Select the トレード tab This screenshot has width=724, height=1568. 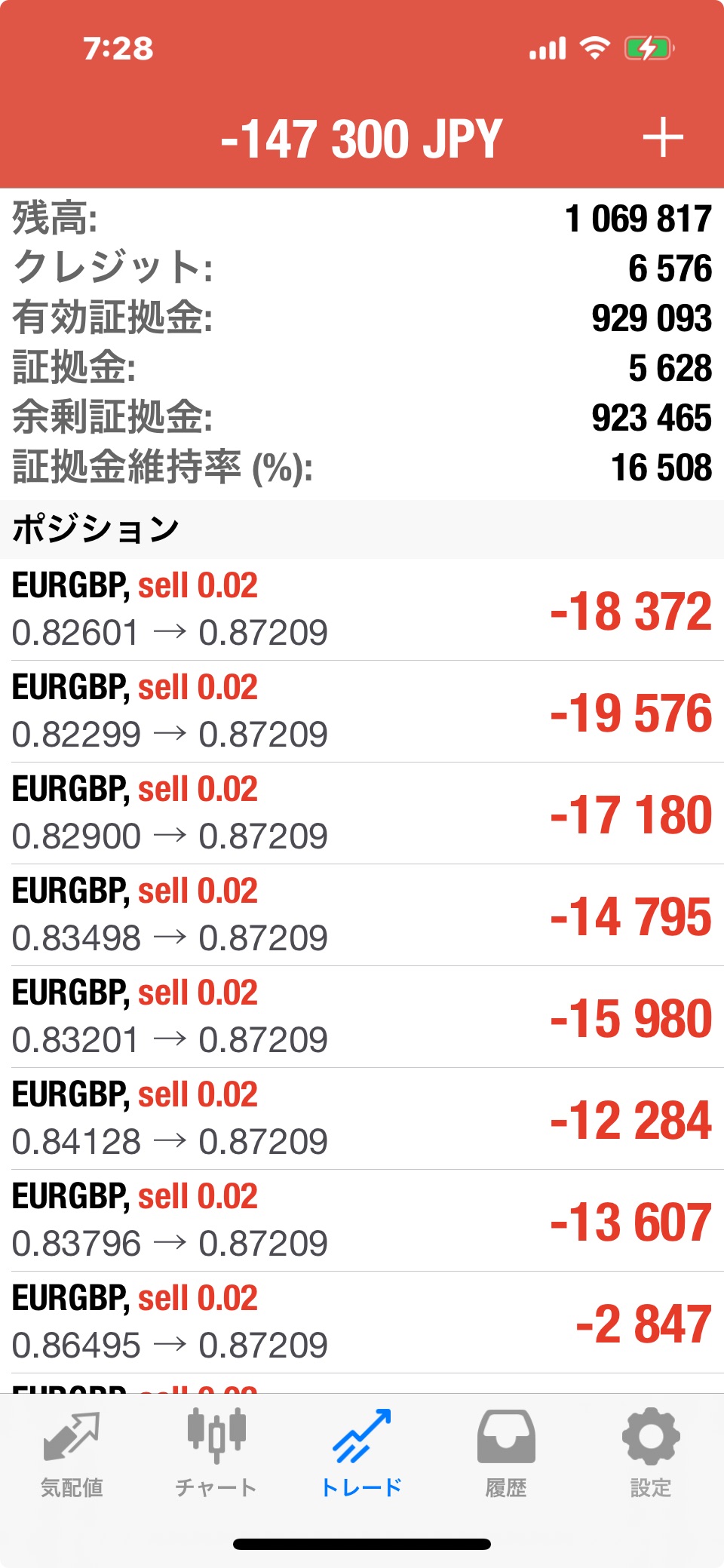[x=362, y=1453]
